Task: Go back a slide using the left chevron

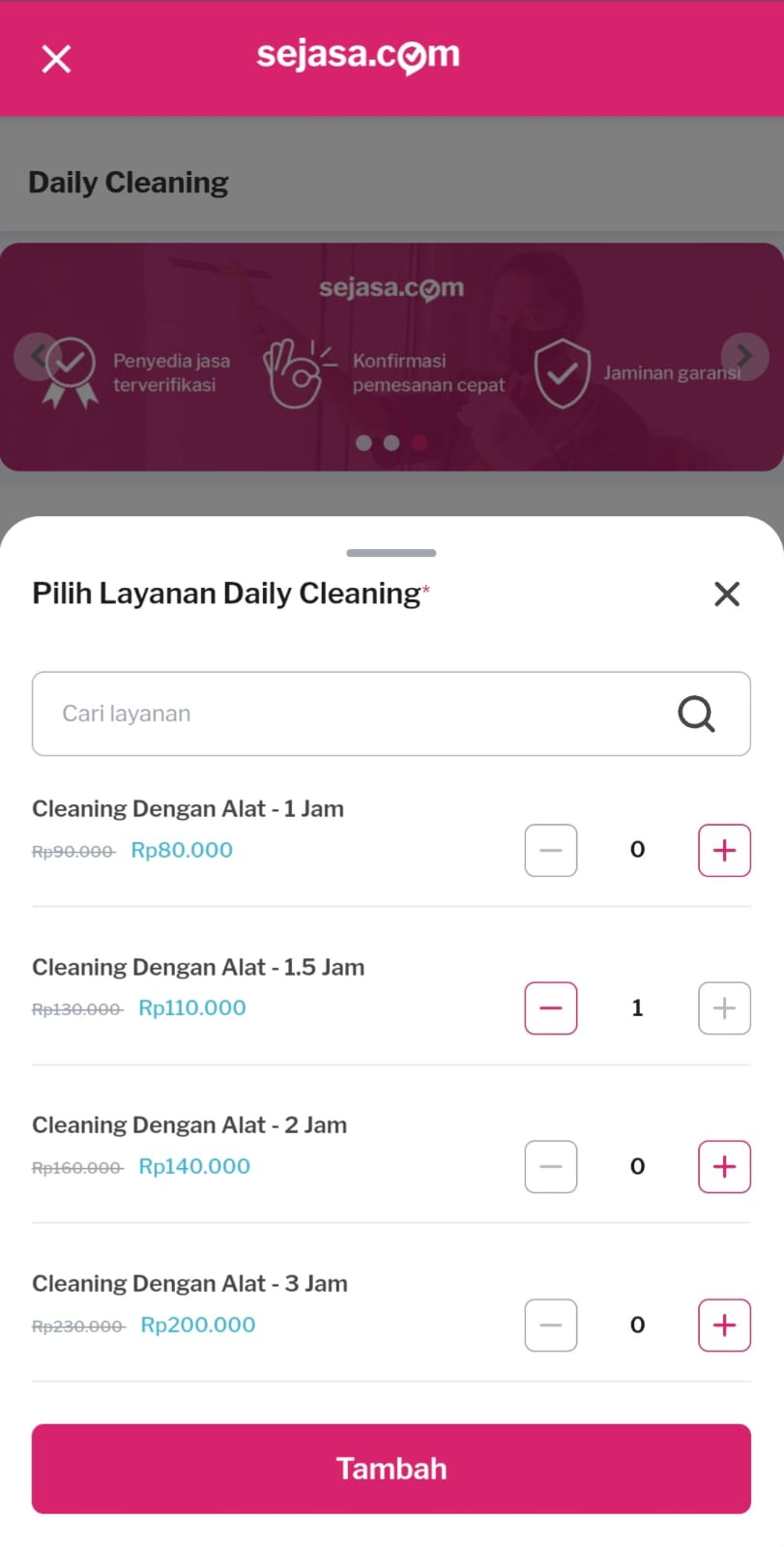Action: click(x=39, y=356)
